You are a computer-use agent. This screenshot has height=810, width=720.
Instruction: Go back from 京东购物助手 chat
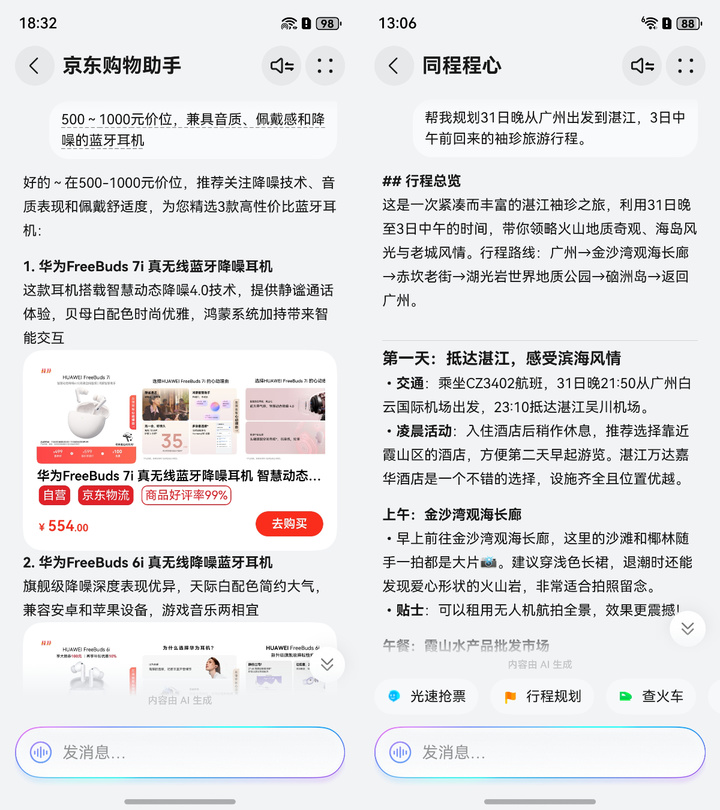(x=34, y=66)
